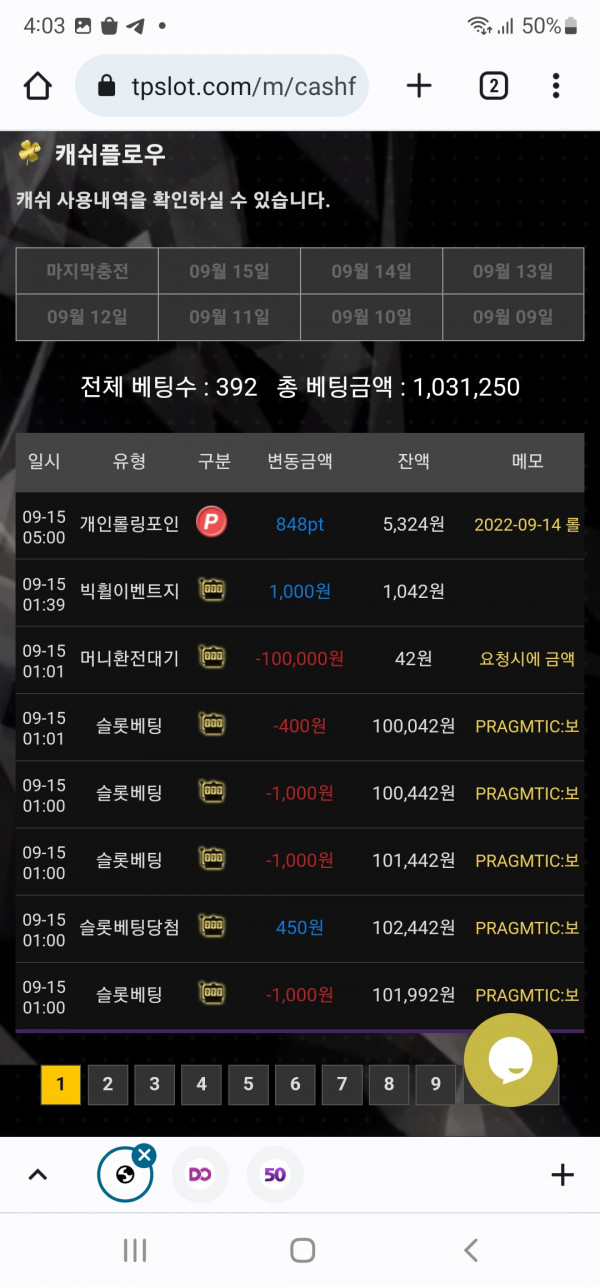Show cash history for 09월 14일
This screenshot has height=1287, width=600.
(371, 271)
